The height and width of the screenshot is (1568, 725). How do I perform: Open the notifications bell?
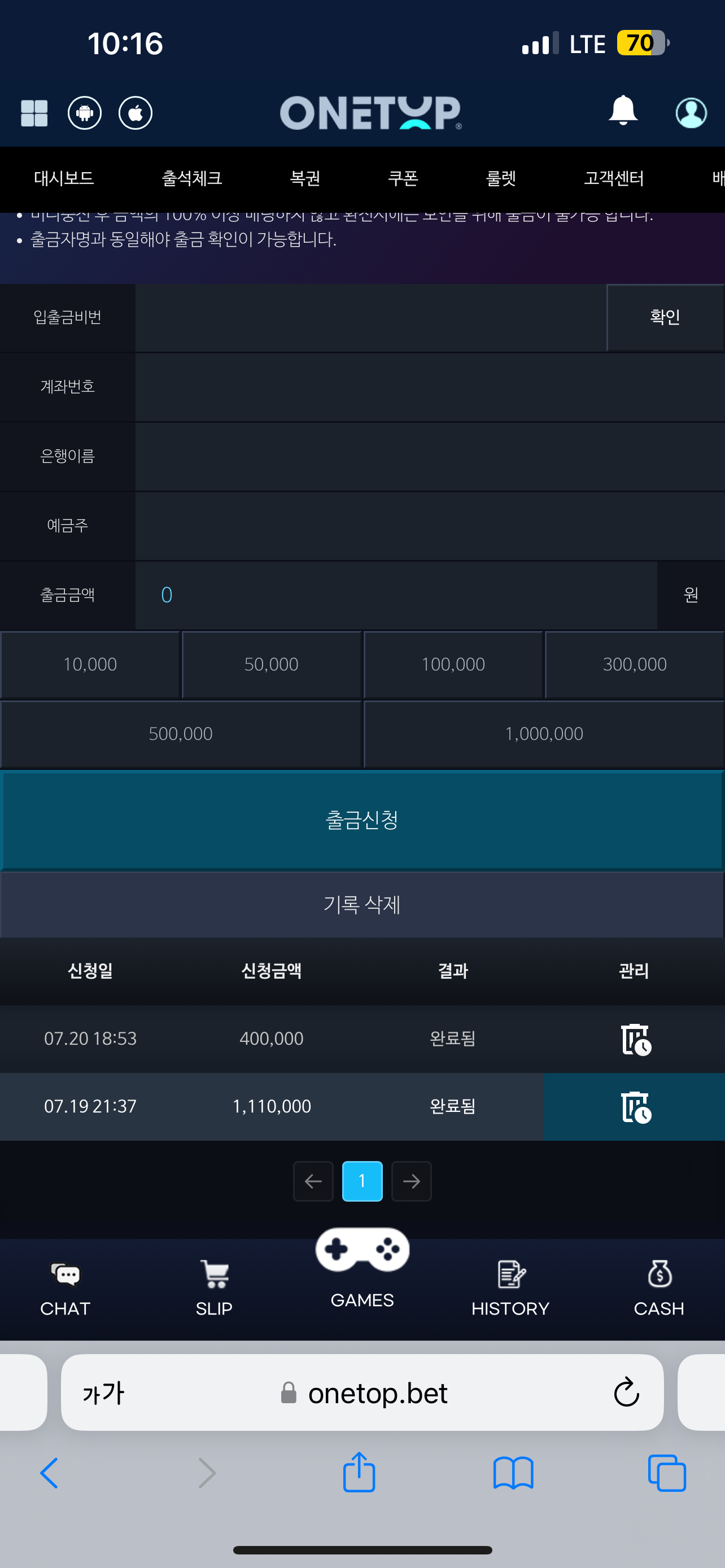tap(623, 111)
